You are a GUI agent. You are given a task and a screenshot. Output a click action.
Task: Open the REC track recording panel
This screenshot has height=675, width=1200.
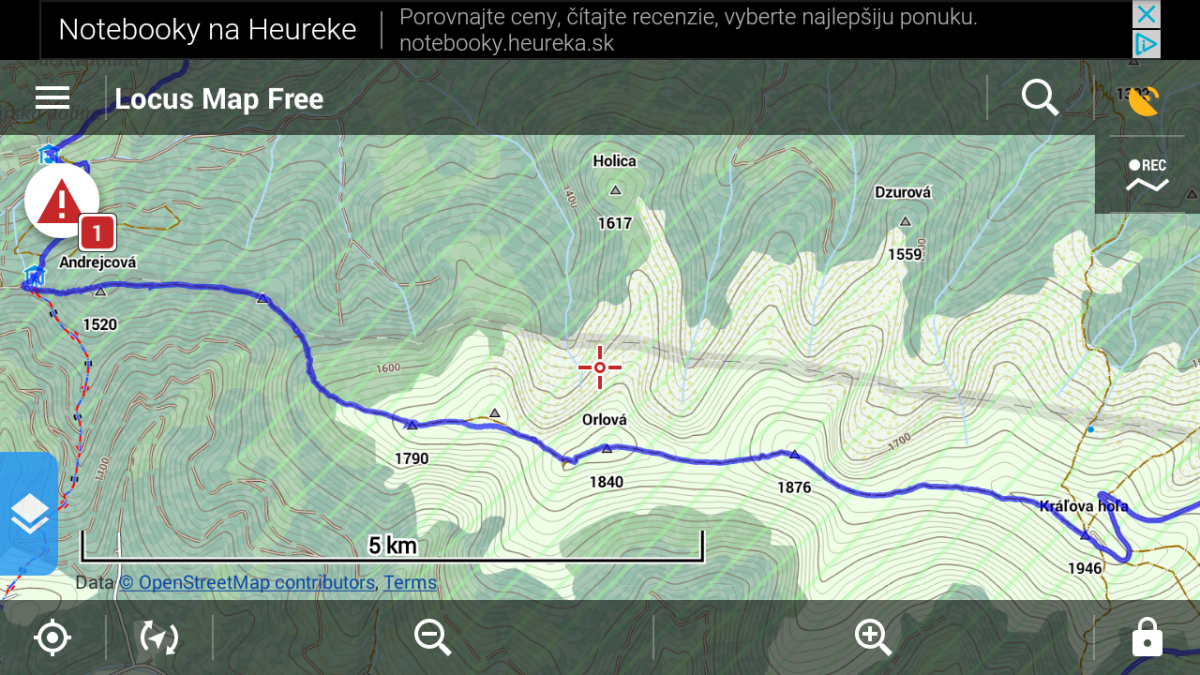(1147, 175)
